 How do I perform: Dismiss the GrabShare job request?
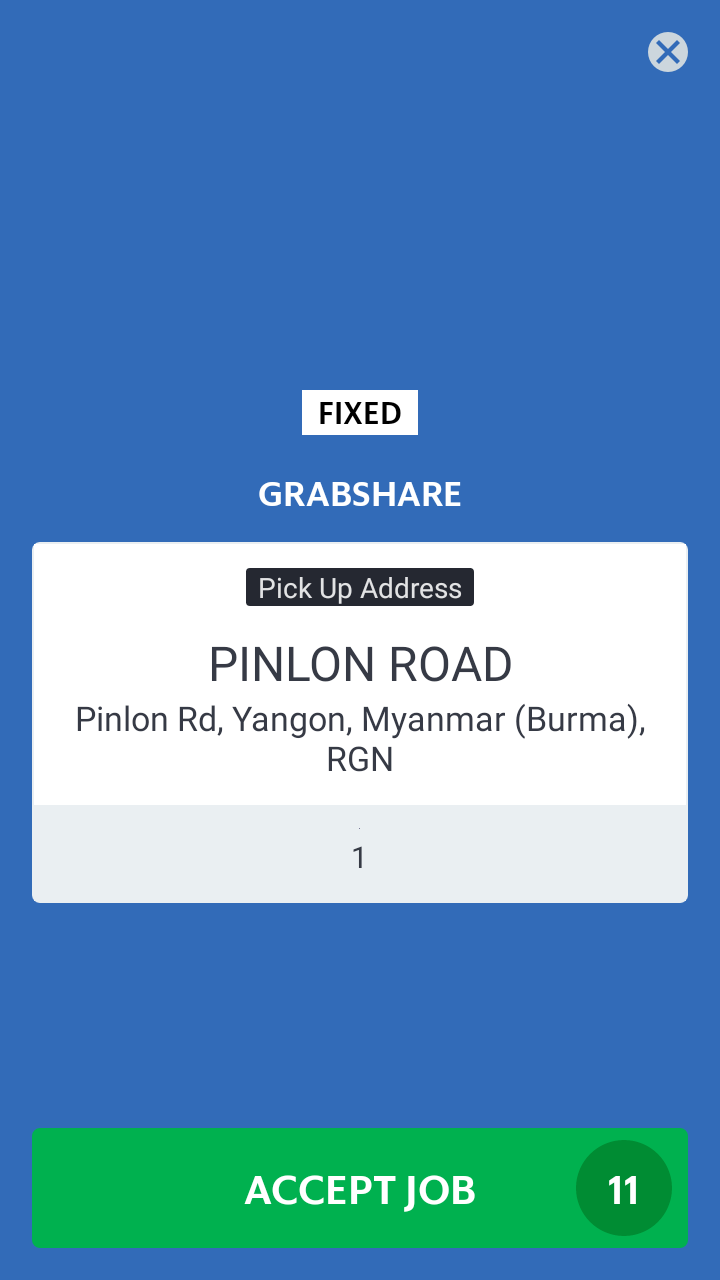(667, 52)
